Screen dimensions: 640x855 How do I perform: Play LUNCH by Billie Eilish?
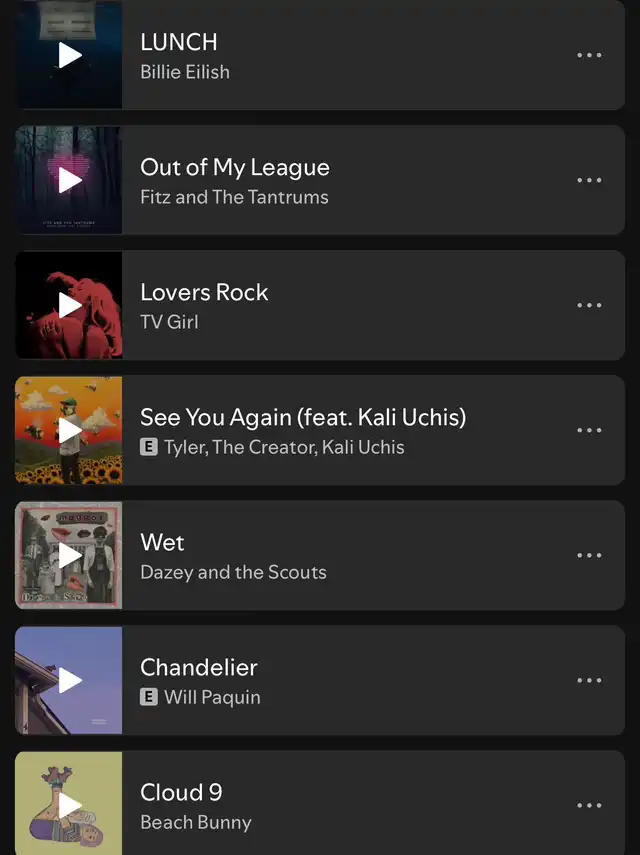pos(69,55)
